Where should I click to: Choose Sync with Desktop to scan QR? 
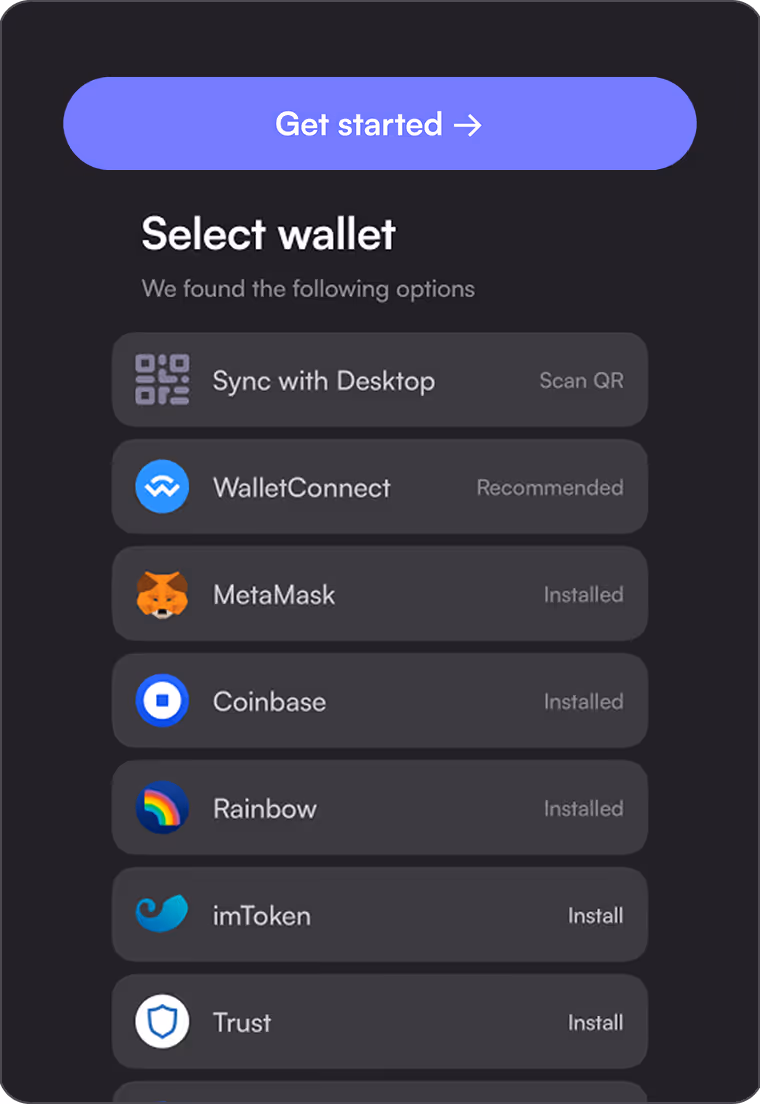pyautogui.click(x=379, y=380)
